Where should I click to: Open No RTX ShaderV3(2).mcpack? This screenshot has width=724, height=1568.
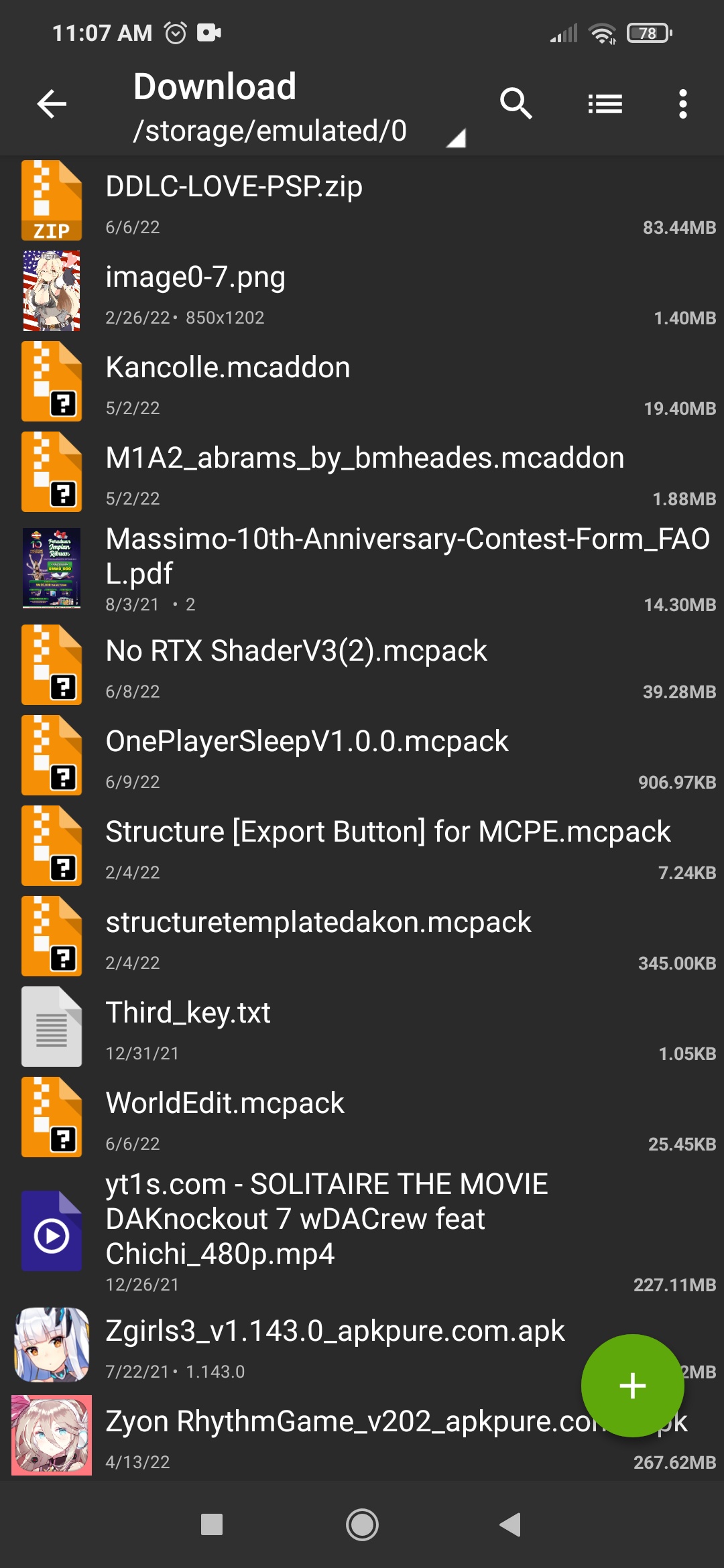click(362, 665)
